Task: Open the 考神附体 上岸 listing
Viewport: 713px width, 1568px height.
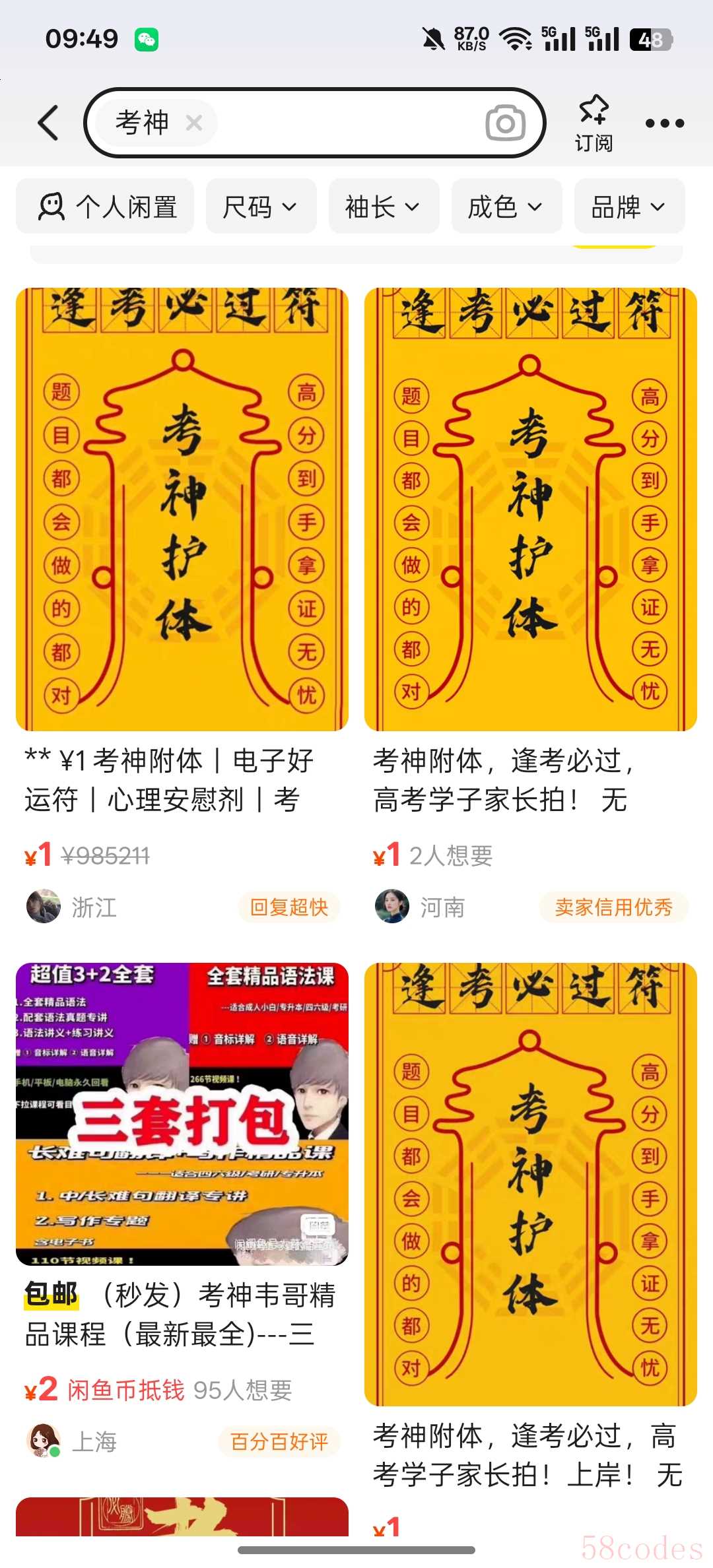Action: coord(530,1247)
